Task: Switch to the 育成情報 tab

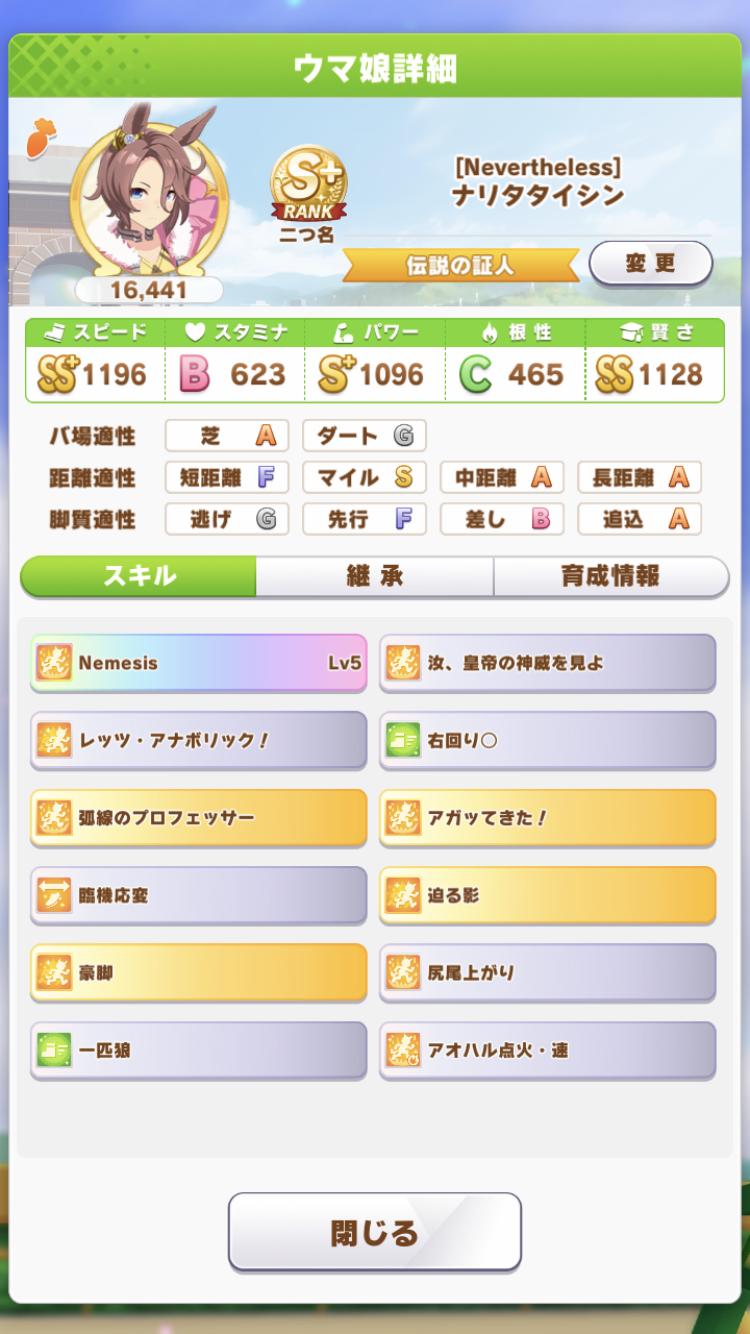Action: [610, 576]
